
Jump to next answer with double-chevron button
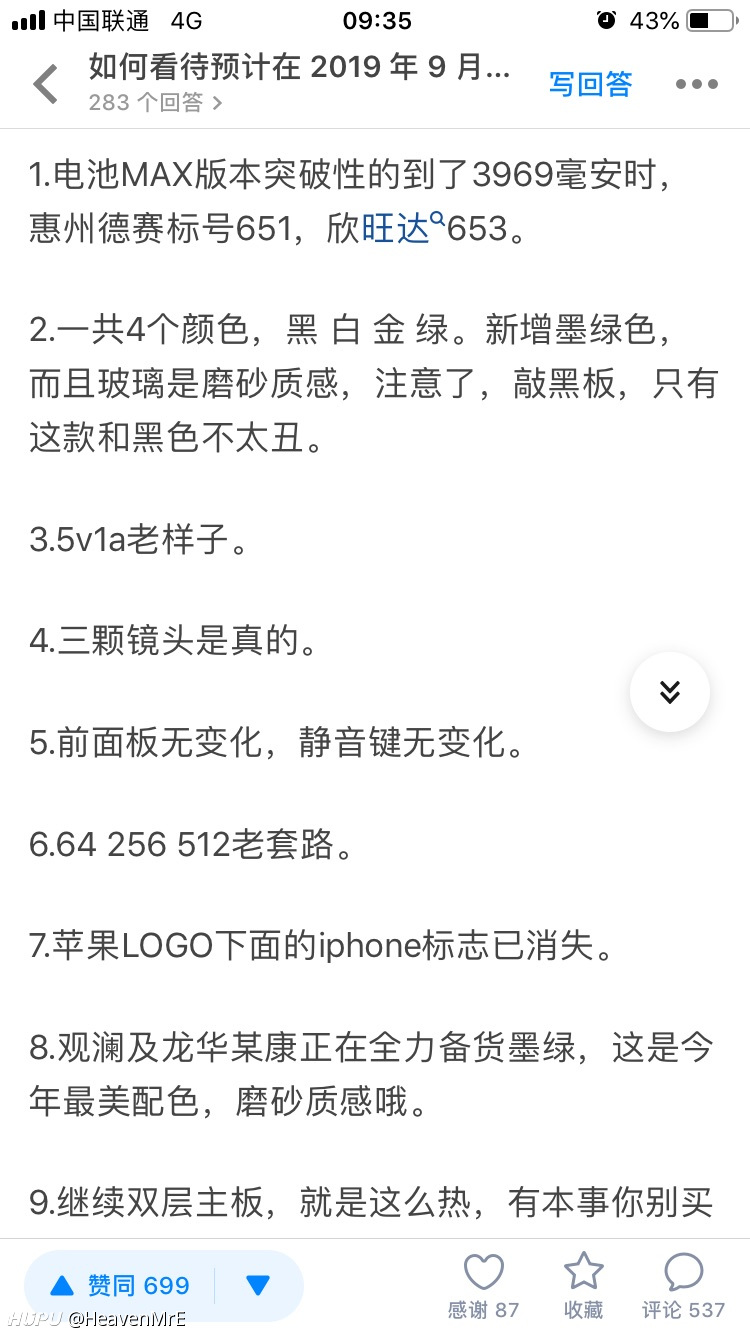[x=669, y=692]
